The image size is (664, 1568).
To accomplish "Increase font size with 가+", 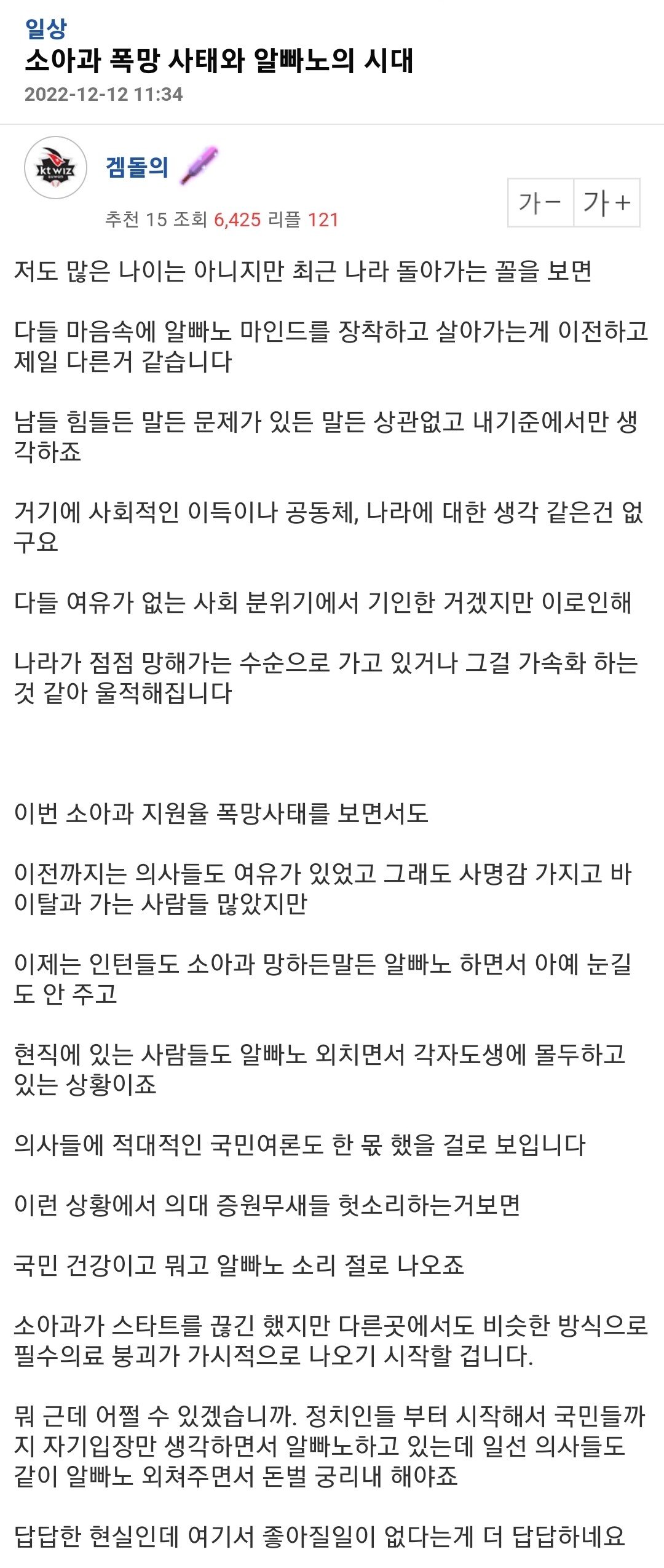I will click(607, 202).
